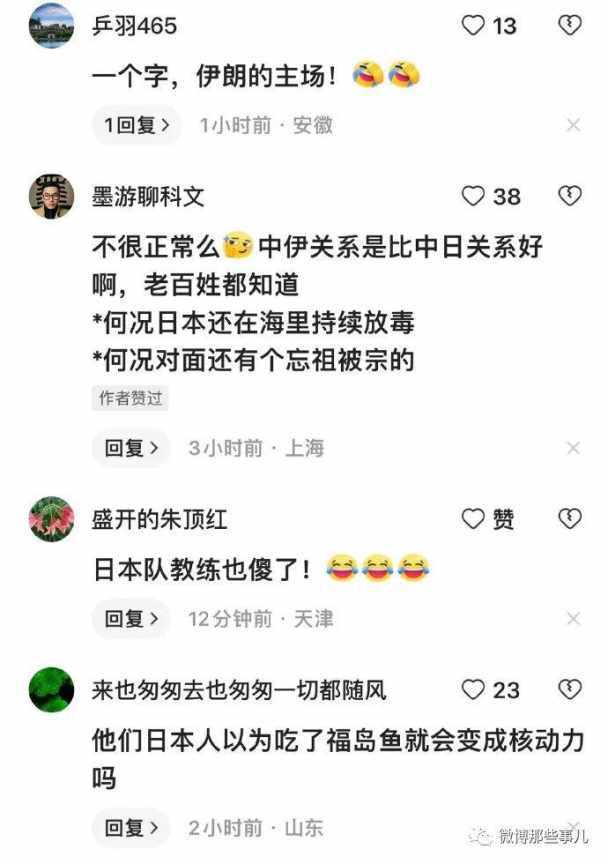The width and height of the screenshot is (608, 864).
Task: Like 墨游聊科文's comment
Action: [x=473, y=197]
